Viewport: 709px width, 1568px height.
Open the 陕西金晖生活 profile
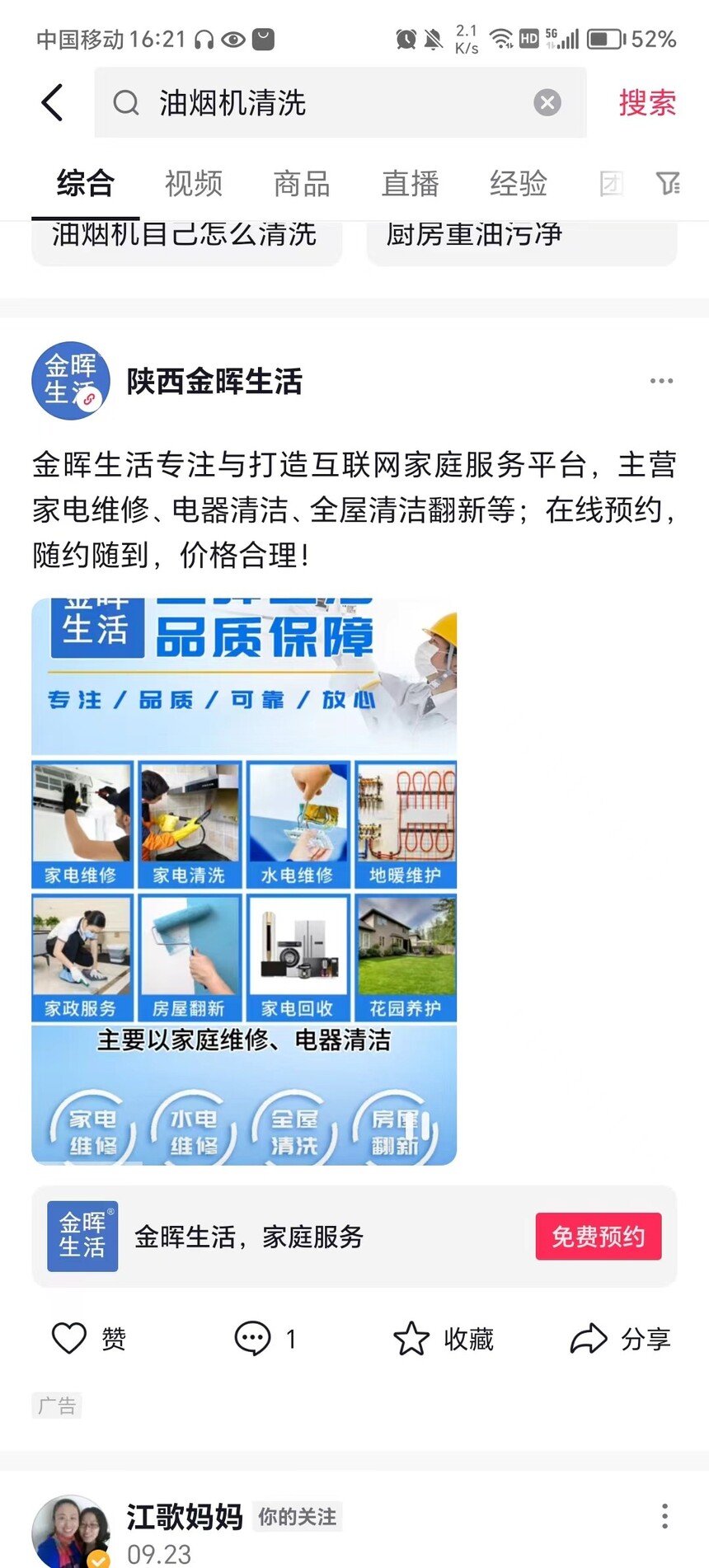214,381
